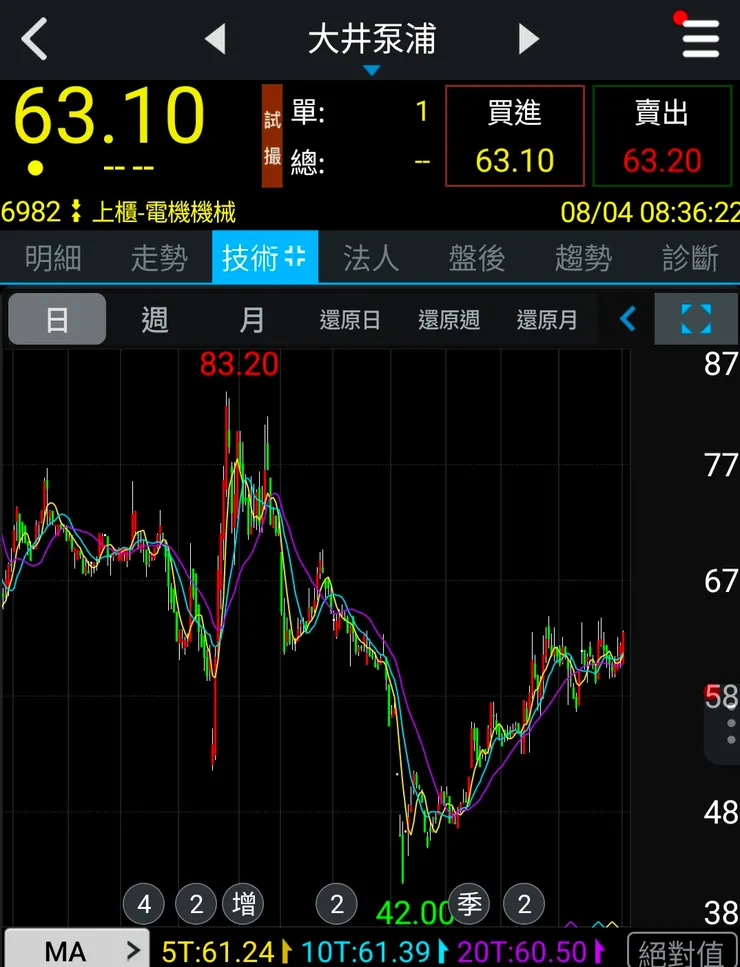The height and width of the screenshot is (967, 740).
Task: Go back with the top-left arrow
Action: (35, 40)
